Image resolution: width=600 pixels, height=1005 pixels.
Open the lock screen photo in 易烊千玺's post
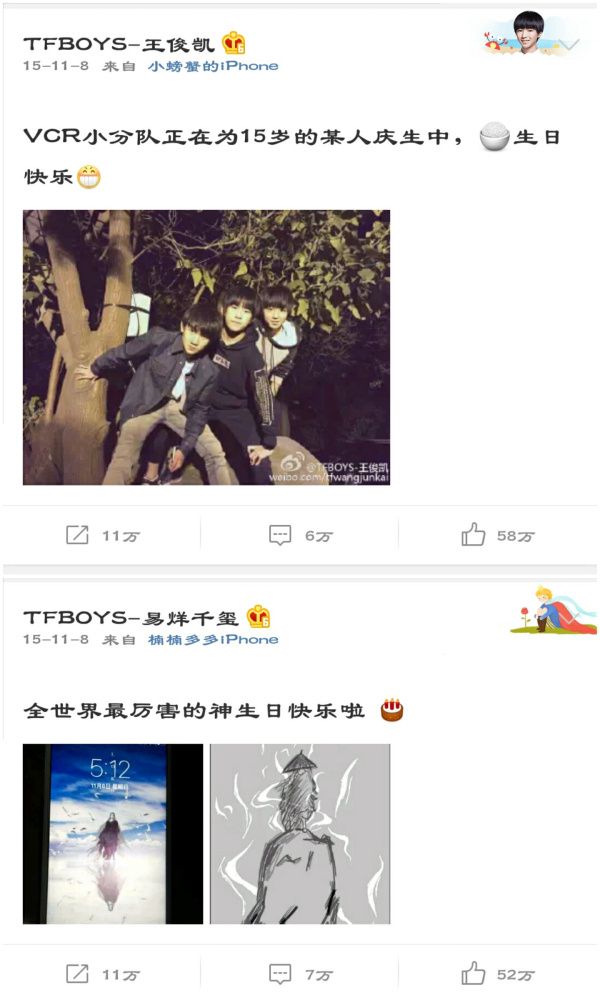[113, 833]
